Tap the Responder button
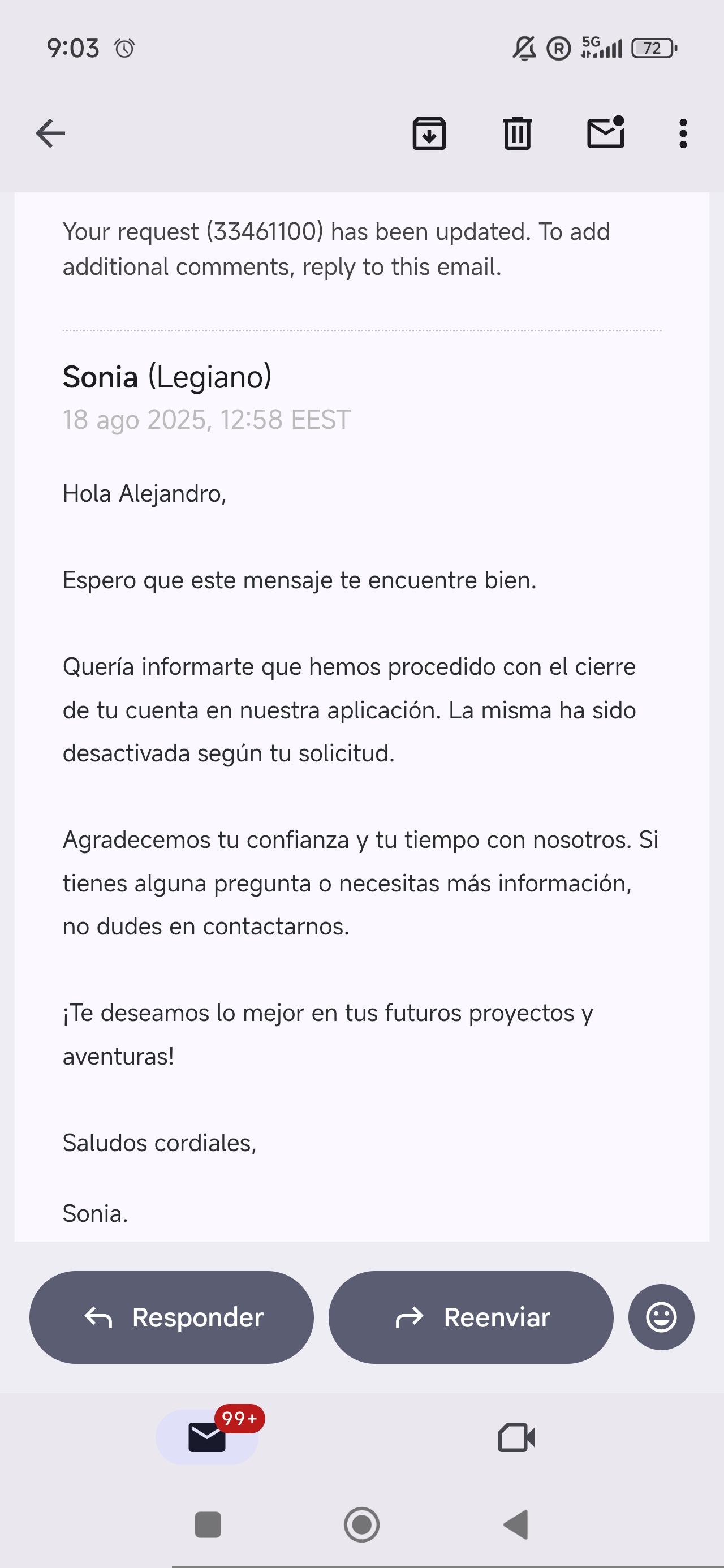The height and width of the screenshot is (1568, 724). tap(173, 1317)
